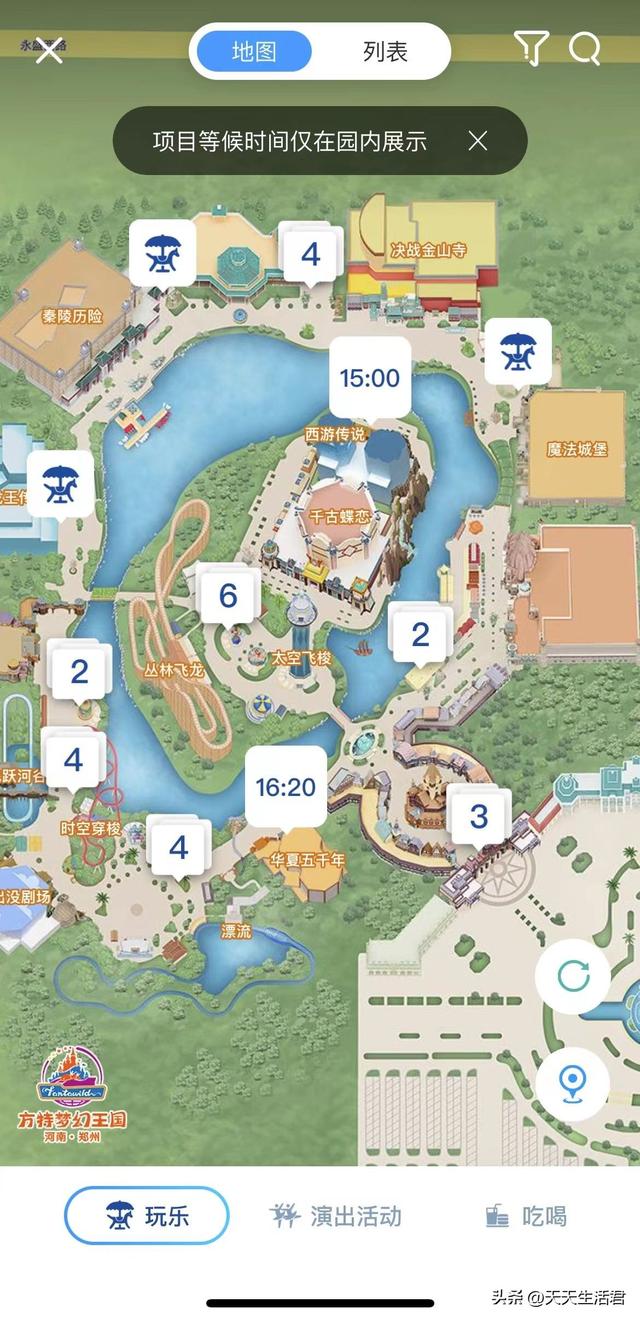This screenshot has width=640, height=1320.
Task: Tap the 16:20 marker above 华夏五千年
Action: (286, 788)
